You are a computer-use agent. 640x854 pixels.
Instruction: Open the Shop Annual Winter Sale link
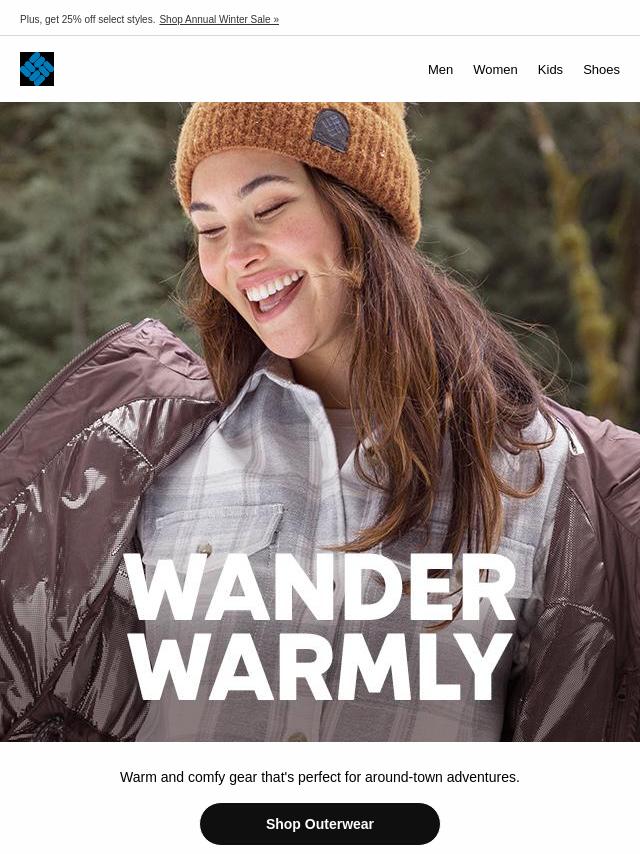click(x=219, y=19)
